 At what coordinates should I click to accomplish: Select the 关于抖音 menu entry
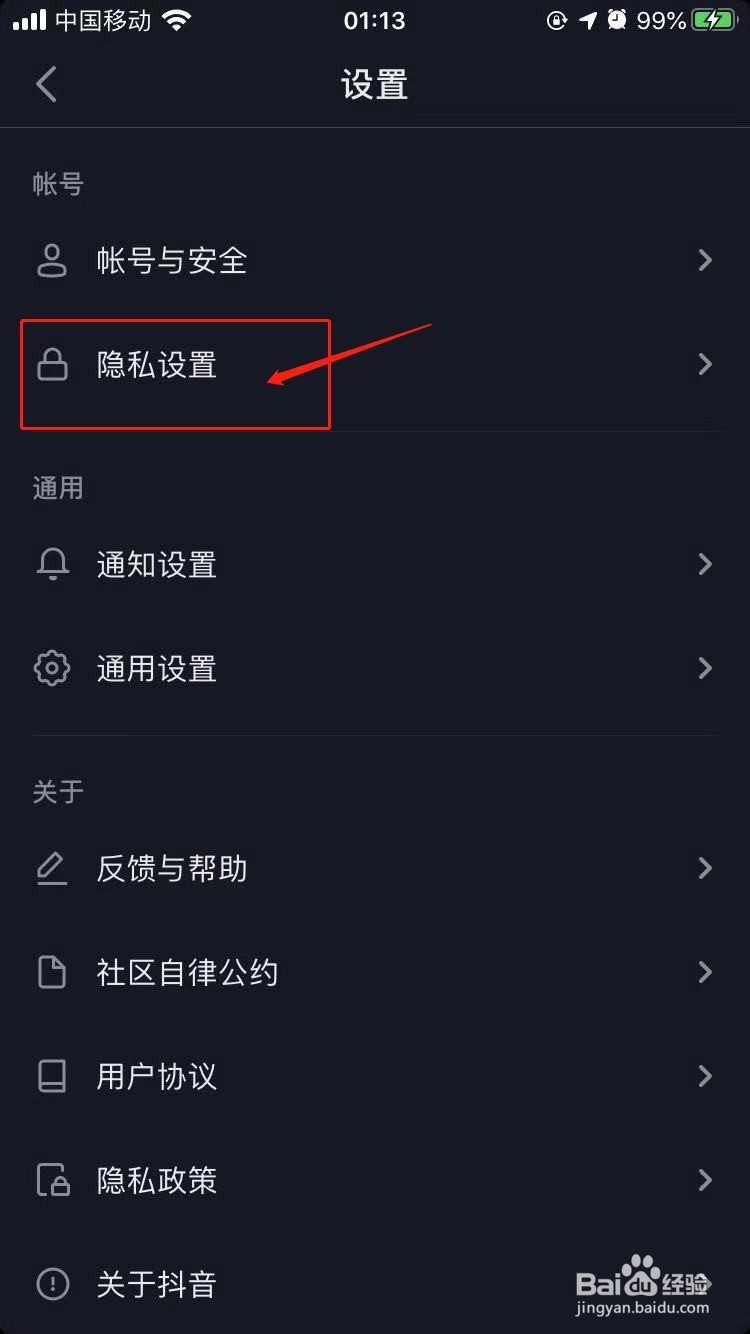point(156,1284)
